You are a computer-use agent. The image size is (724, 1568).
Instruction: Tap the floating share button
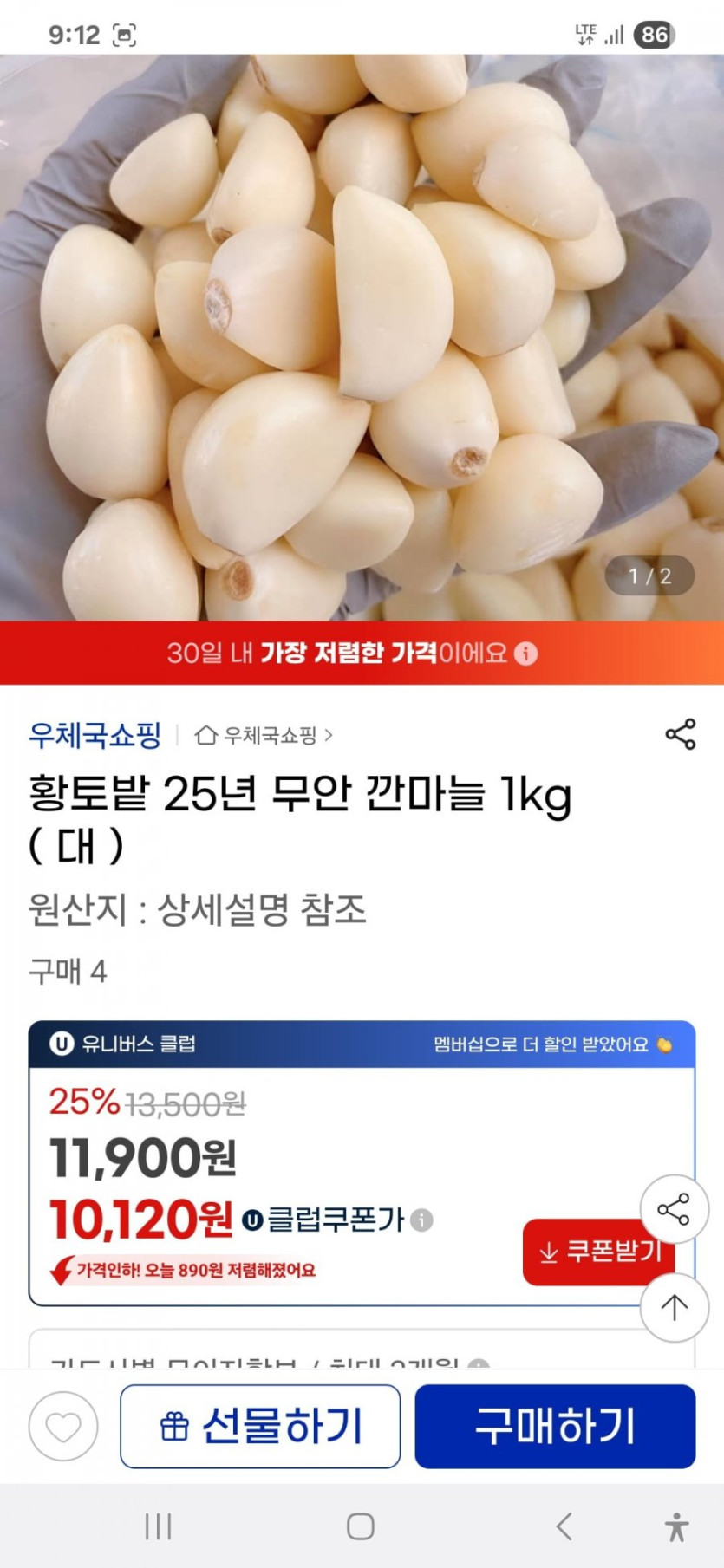coord(674,1209)
